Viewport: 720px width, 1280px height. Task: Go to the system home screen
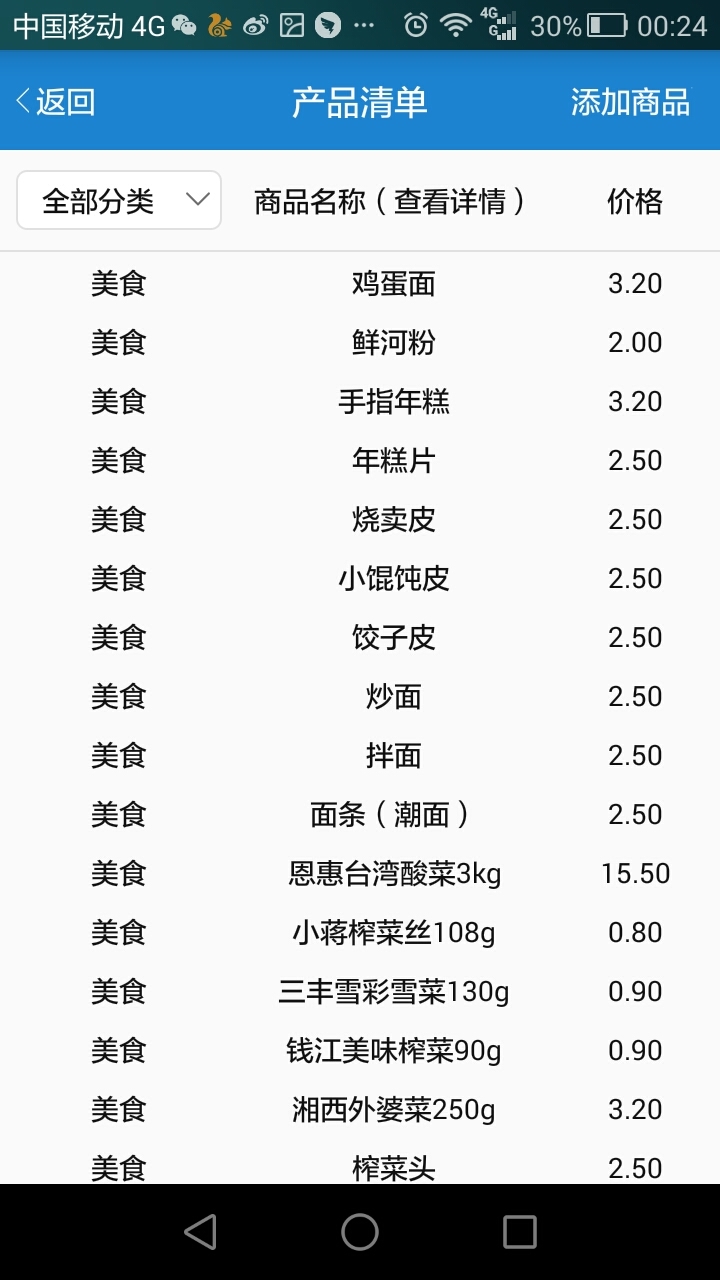(x=360, y=1232)
